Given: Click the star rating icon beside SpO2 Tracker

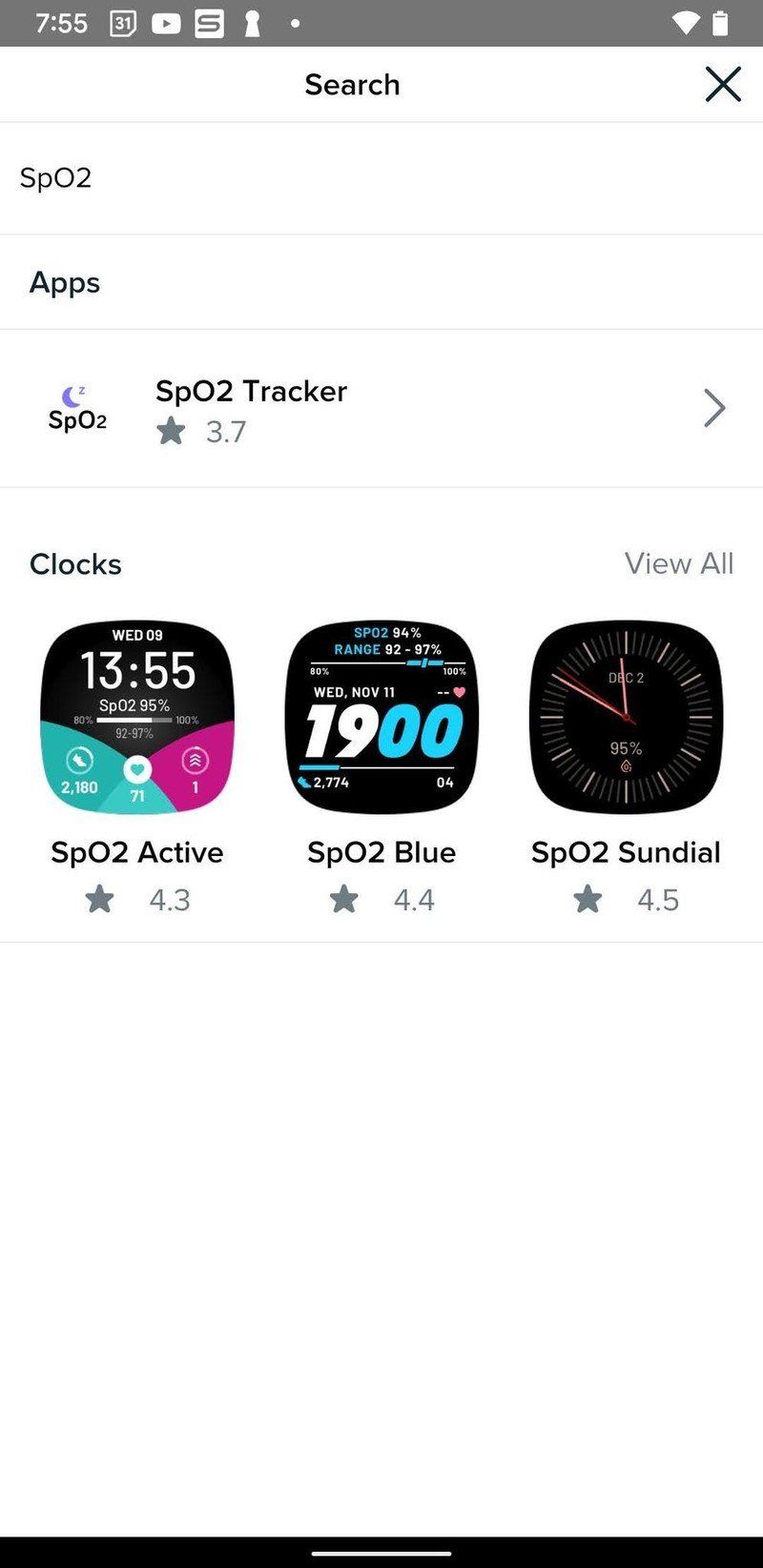Looking at the screenshot, I should 171,431.
